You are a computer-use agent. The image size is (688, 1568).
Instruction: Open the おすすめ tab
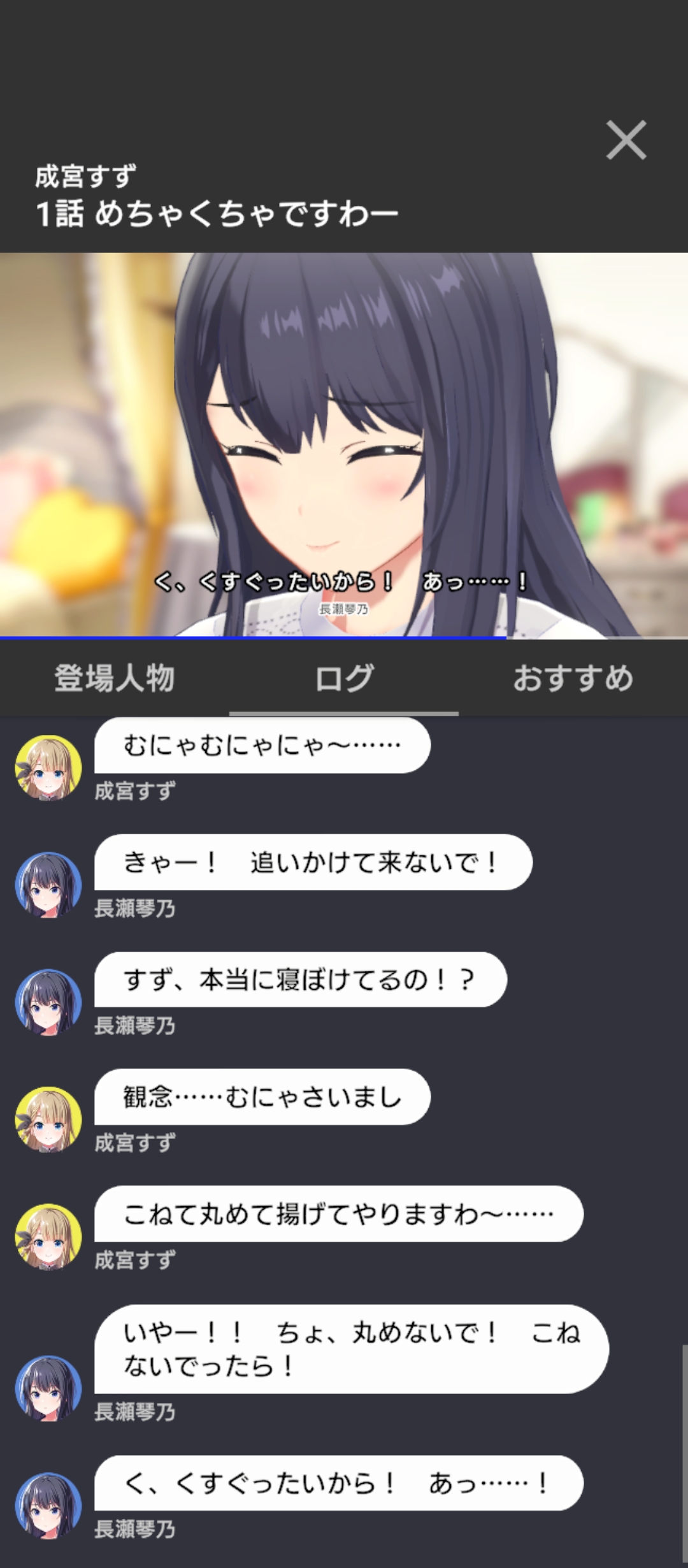tap(573, 678)
